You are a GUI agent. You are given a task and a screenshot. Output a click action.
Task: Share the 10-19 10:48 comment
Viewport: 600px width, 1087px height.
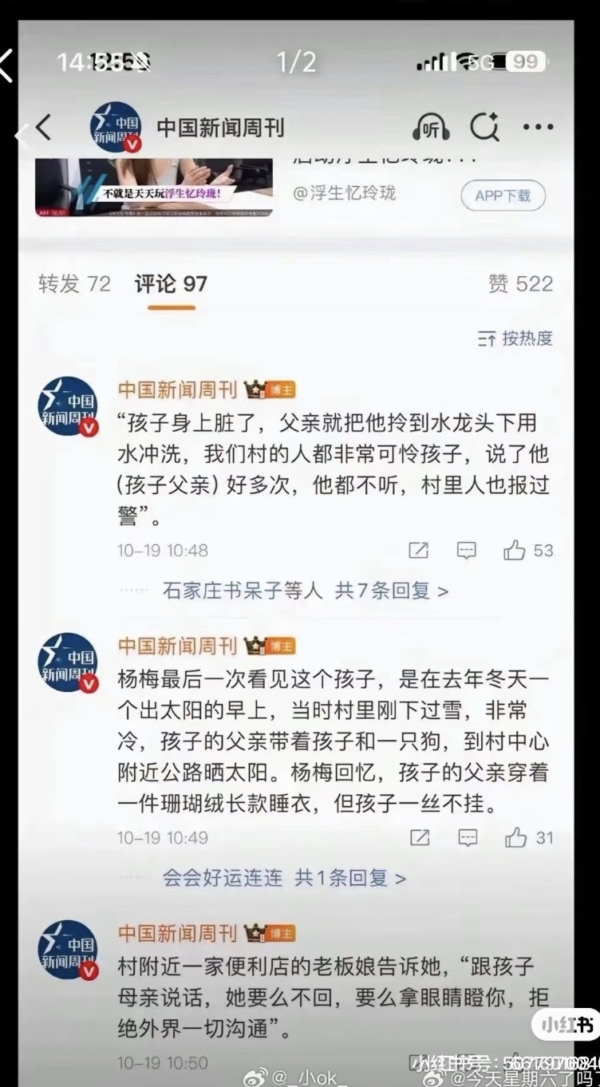(419, 550)
